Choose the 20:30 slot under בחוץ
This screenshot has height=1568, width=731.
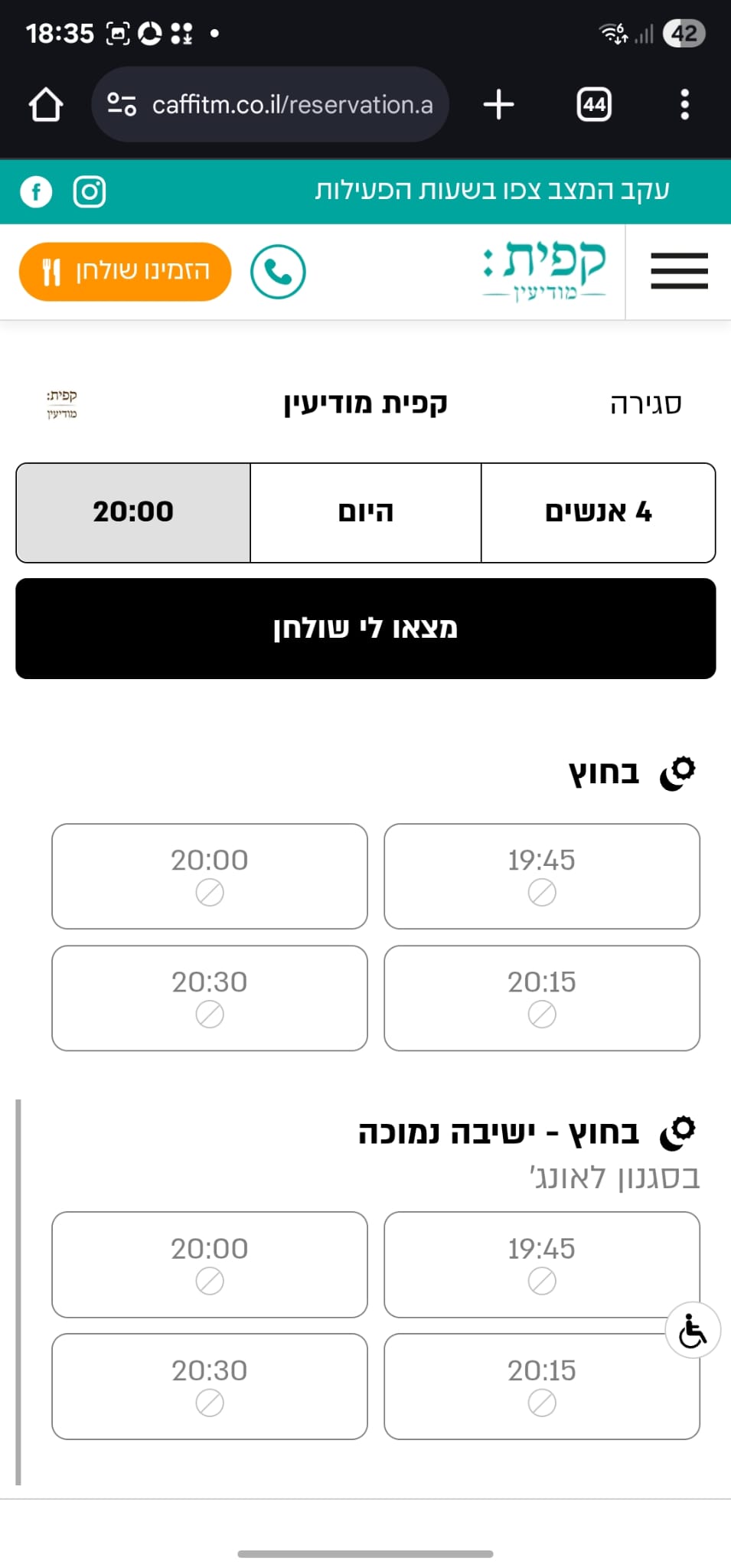point(210,998)
